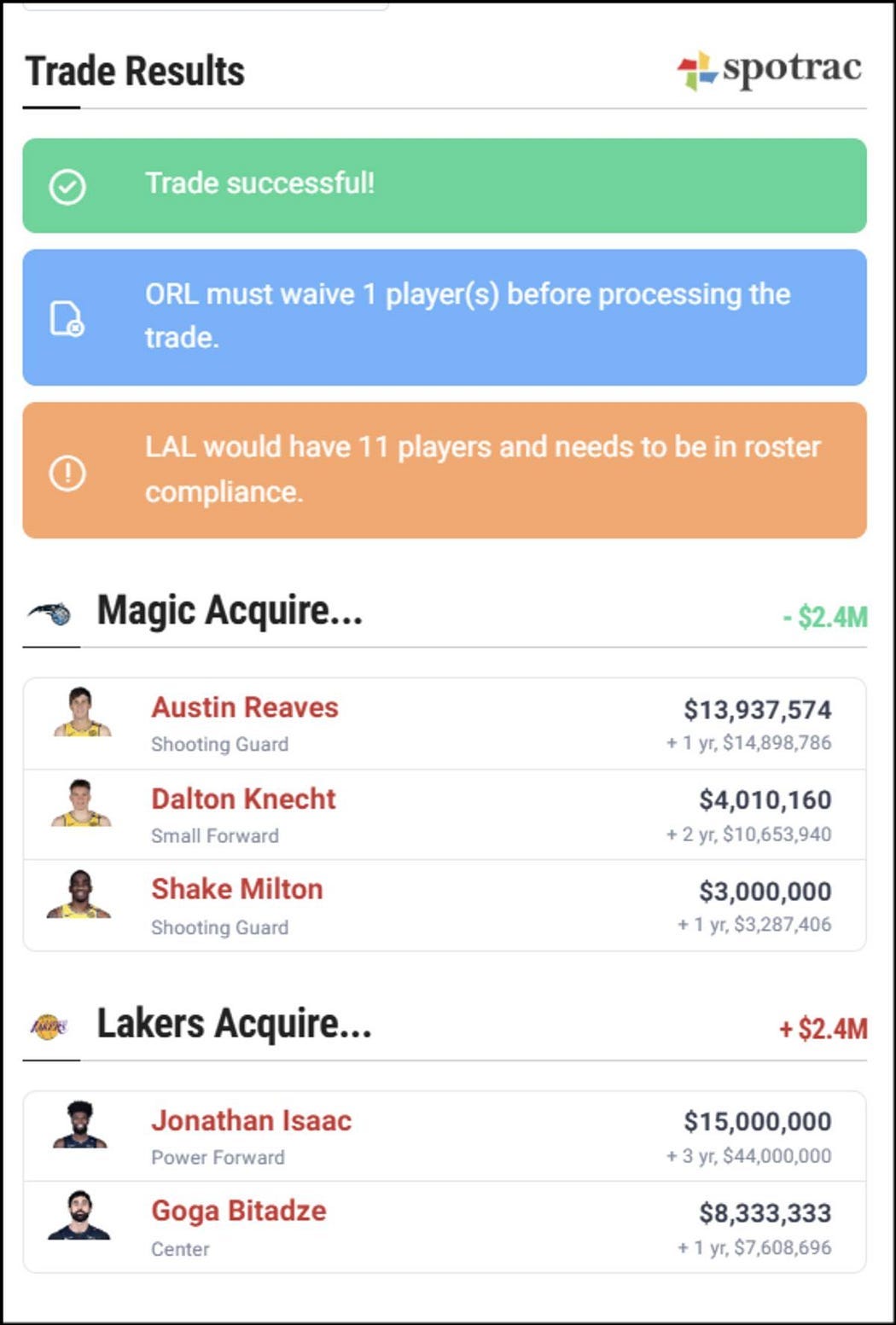Open Jonathan Isaac player page
Screen dimensions: 896x1325
251,1120
